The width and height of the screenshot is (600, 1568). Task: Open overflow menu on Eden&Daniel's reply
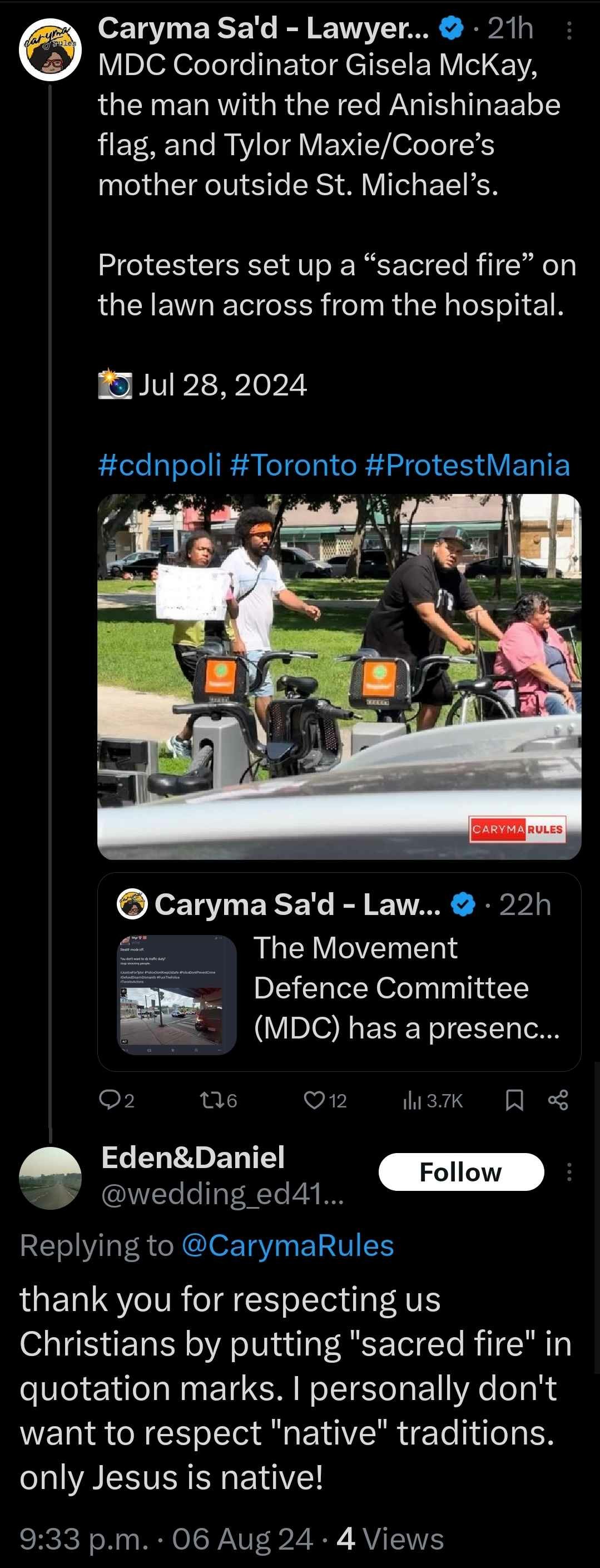tap(569, 1172)
